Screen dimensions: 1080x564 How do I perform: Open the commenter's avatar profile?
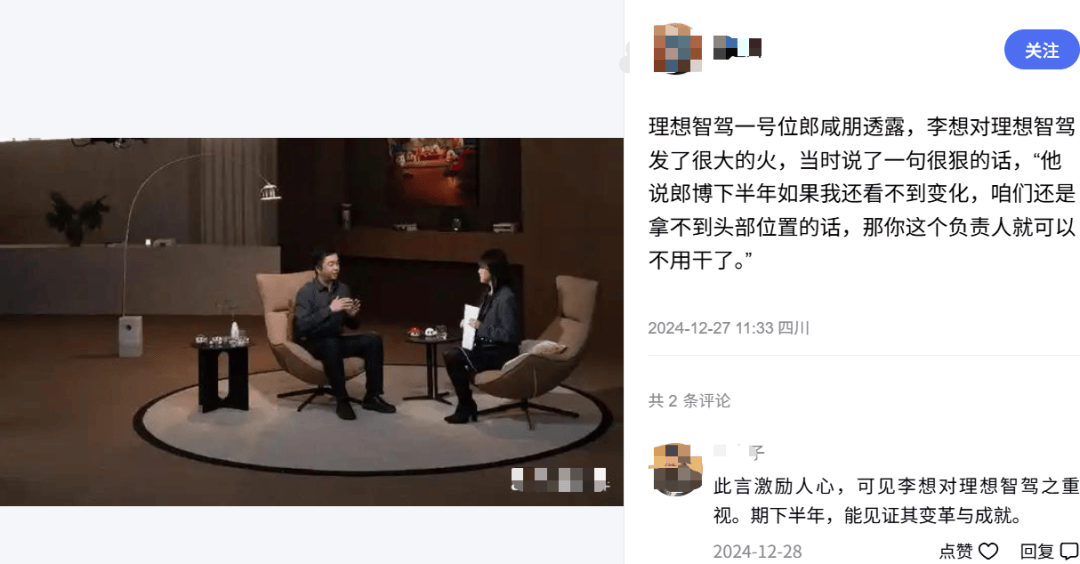click(676, 469)
